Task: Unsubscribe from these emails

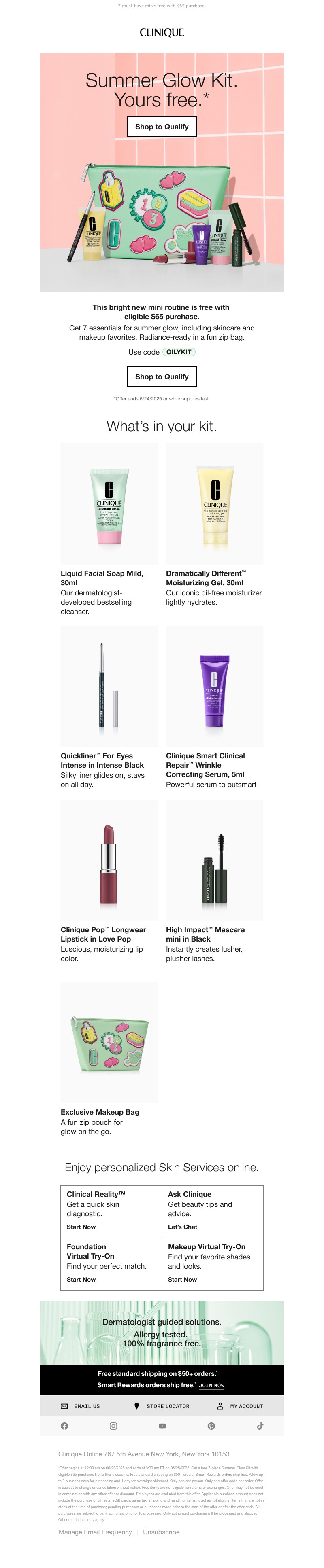Action: click(161, 1532)
